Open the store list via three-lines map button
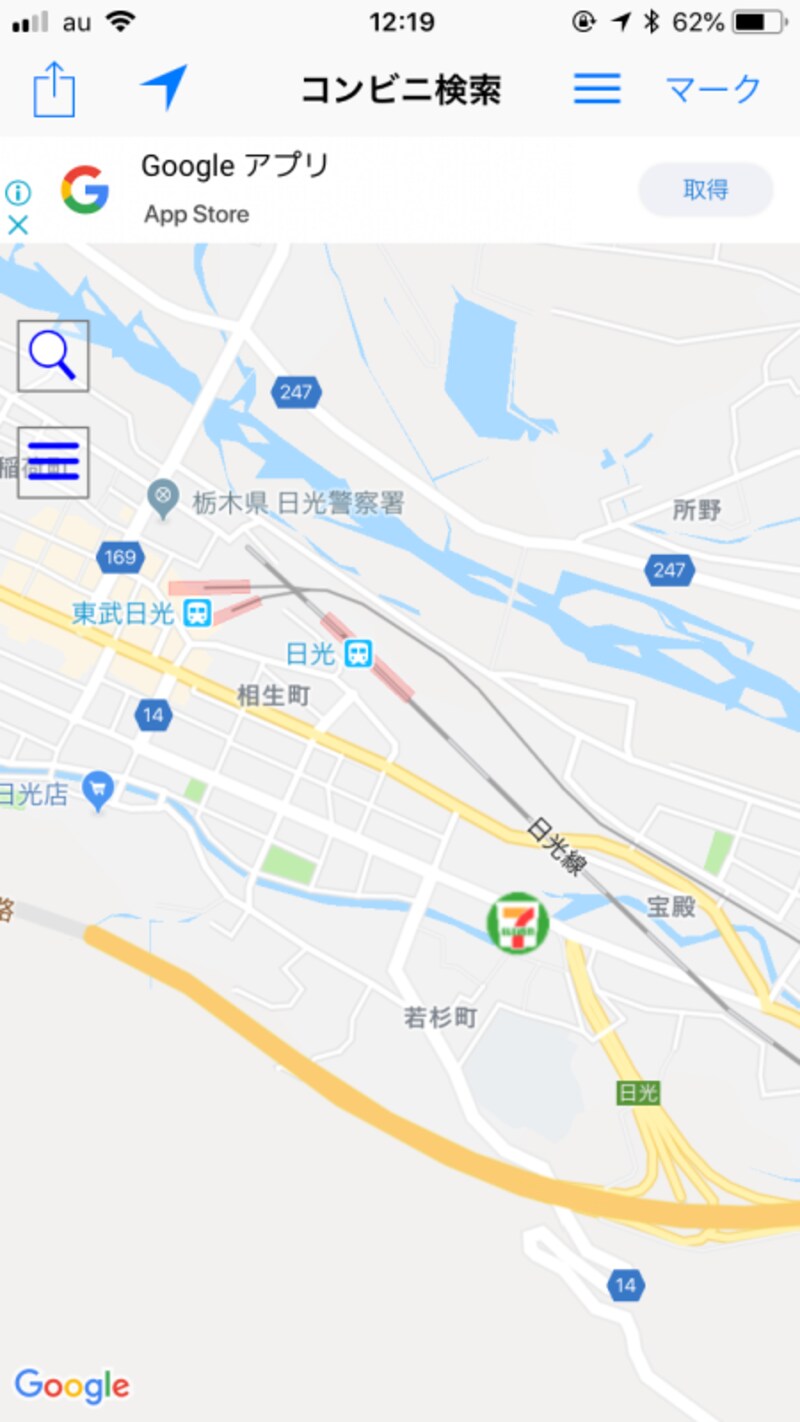This screenshot has height=1422, width=800. pos(52,461)
